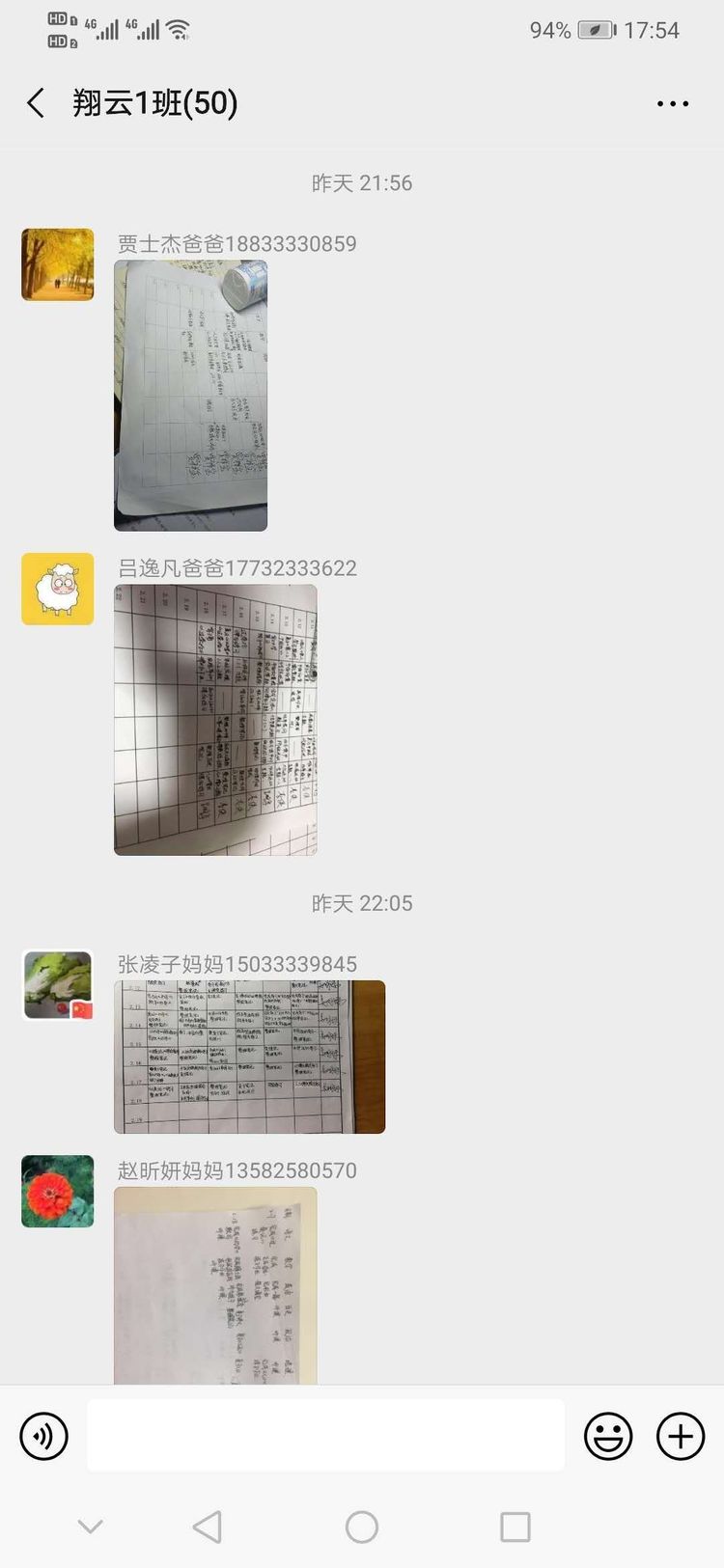This screenshot has height=1568, width=724.
Task: View the photo sent by 贾士杰爸爸
Action: [x=190, y=396]
